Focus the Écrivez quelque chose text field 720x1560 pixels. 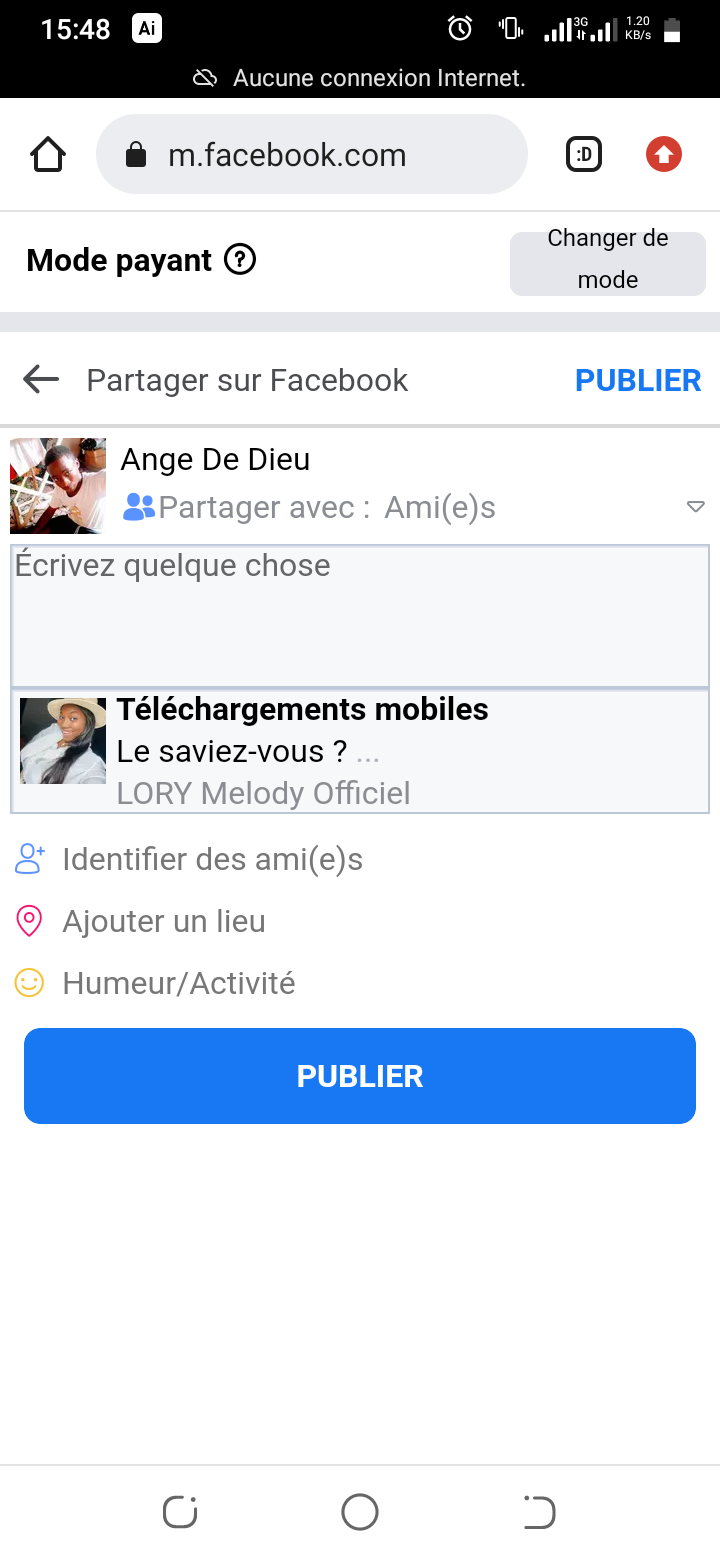[360, 615]
